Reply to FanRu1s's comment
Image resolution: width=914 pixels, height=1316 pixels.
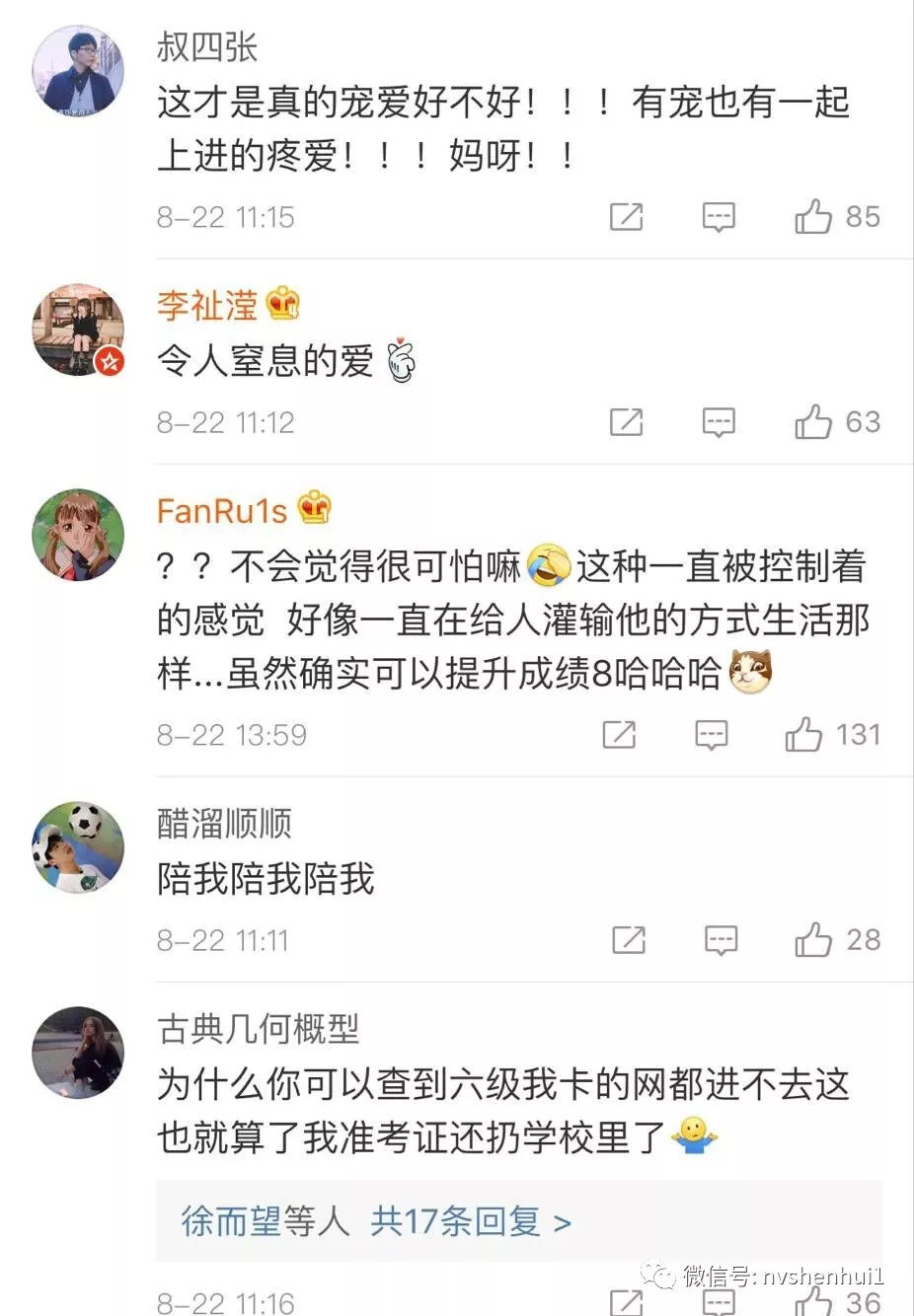point(711,735)
